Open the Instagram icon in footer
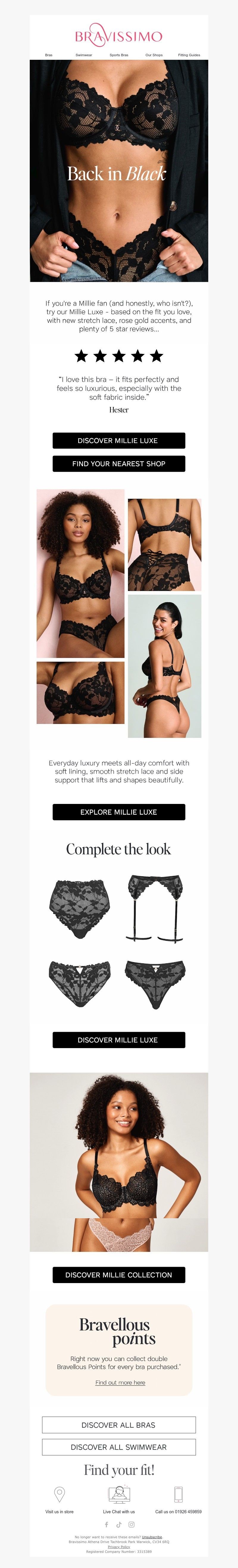Screen dimensions: 238x1568 click(x=131, y=1525)
